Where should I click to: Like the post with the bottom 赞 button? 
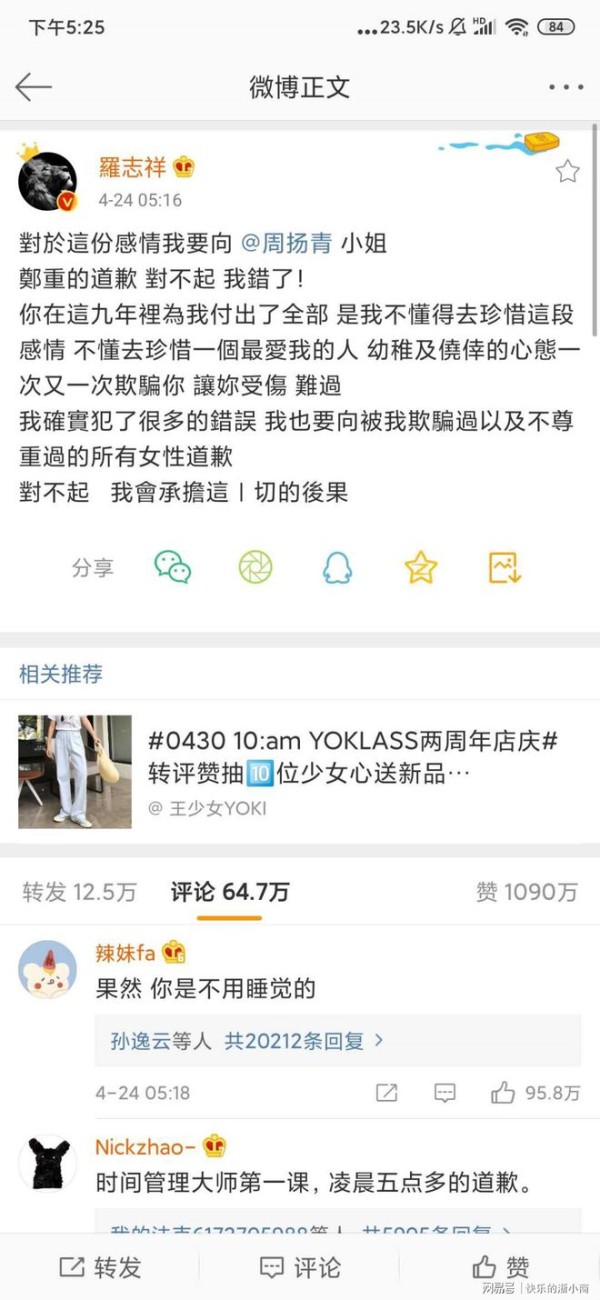pos(500,1267)
